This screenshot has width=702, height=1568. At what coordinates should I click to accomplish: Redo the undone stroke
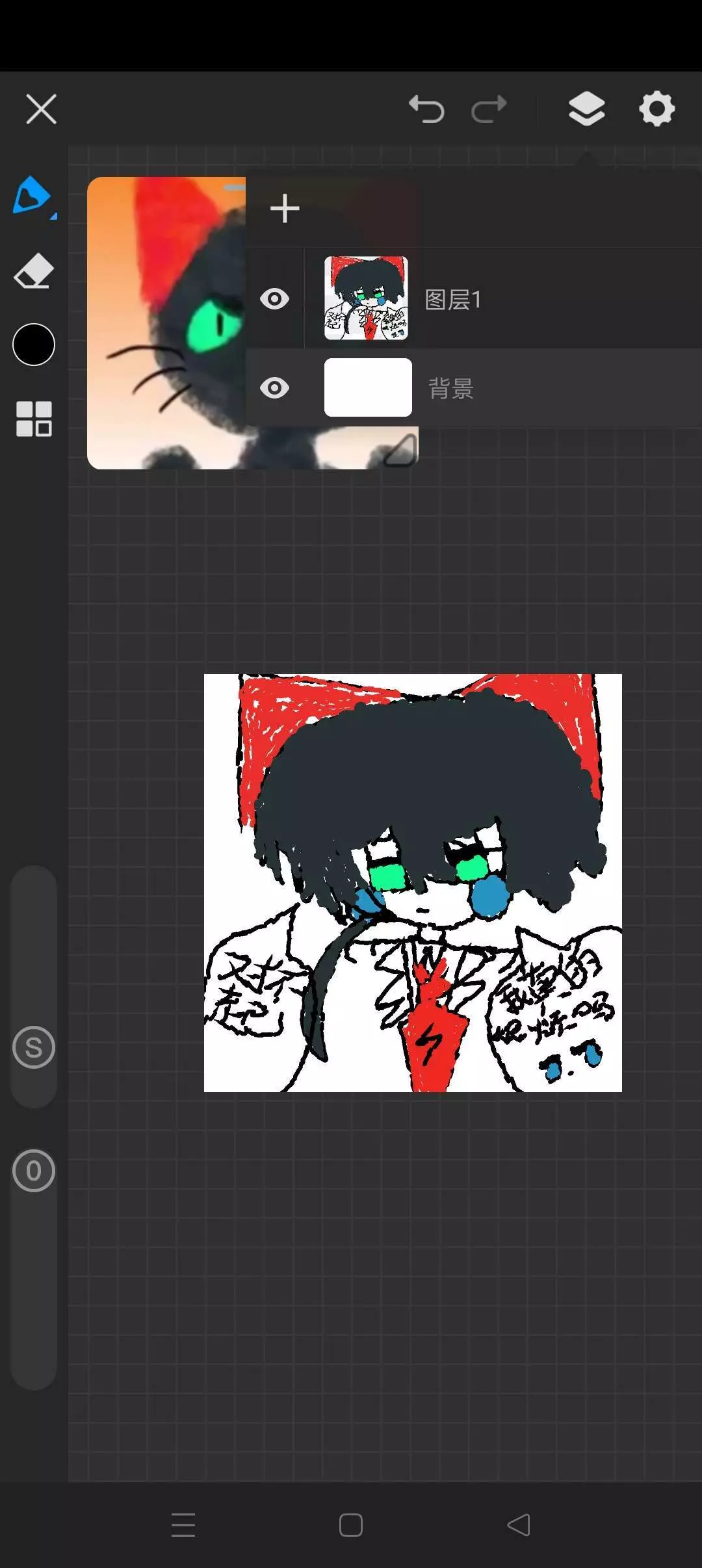point(489,109)
